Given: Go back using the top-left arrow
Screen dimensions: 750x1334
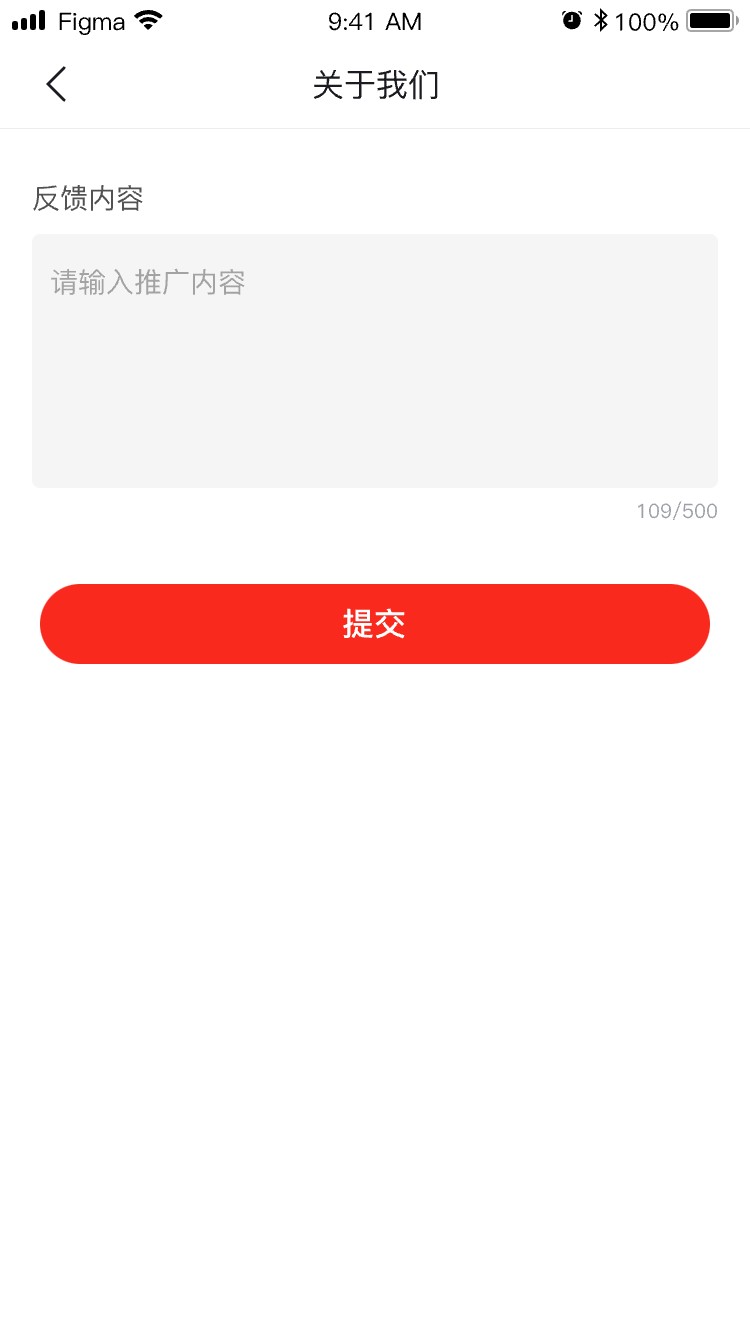Looking at the screenshot, I should point(56,85).
